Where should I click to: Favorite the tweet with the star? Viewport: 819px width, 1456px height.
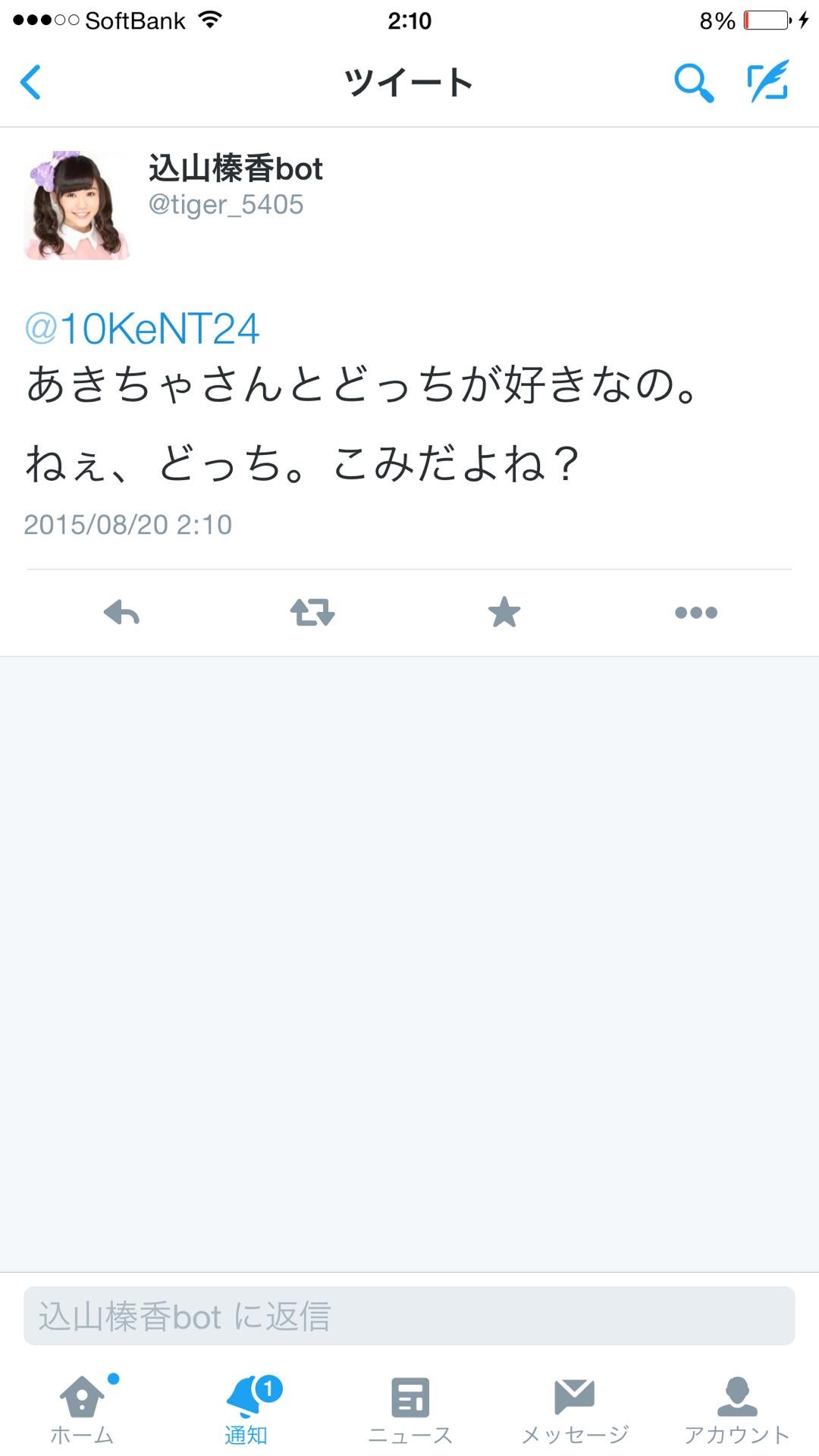click(504, 612)
